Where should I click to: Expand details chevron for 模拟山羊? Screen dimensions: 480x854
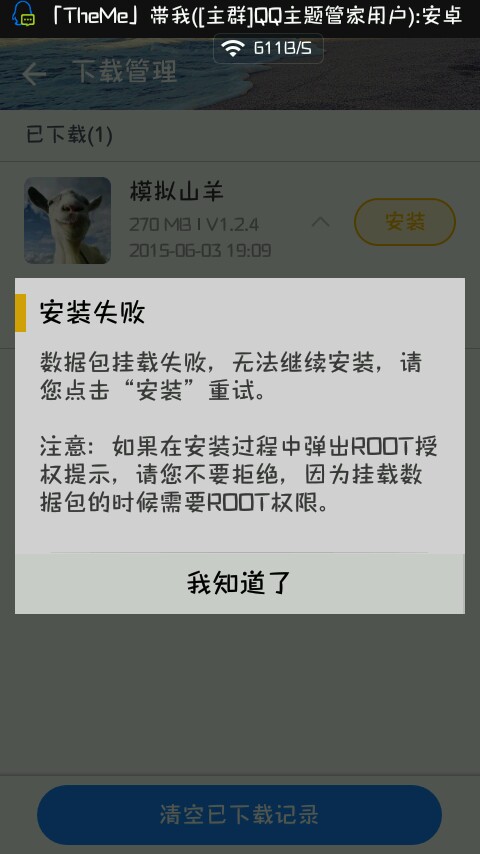click(321, 222)
